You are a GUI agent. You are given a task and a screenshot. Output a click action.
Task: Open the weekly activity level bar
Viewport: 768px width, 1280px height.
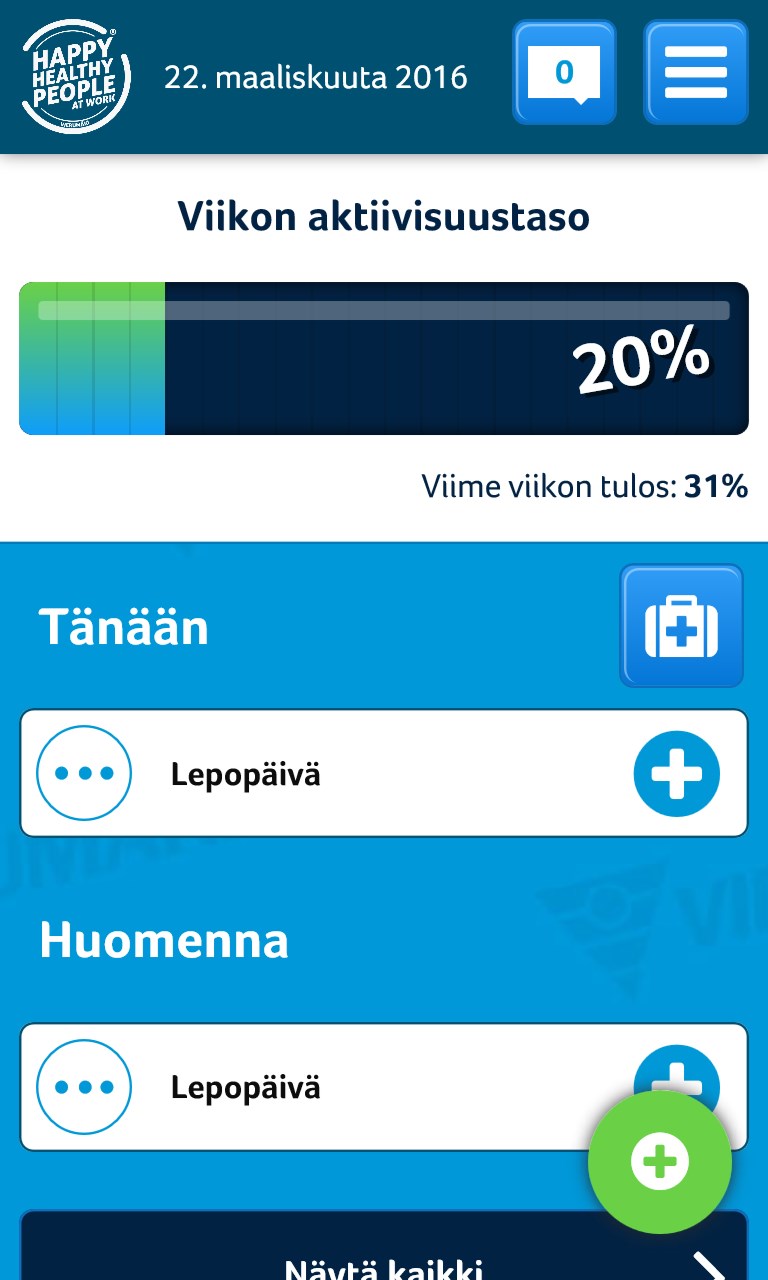coord(384,358)
